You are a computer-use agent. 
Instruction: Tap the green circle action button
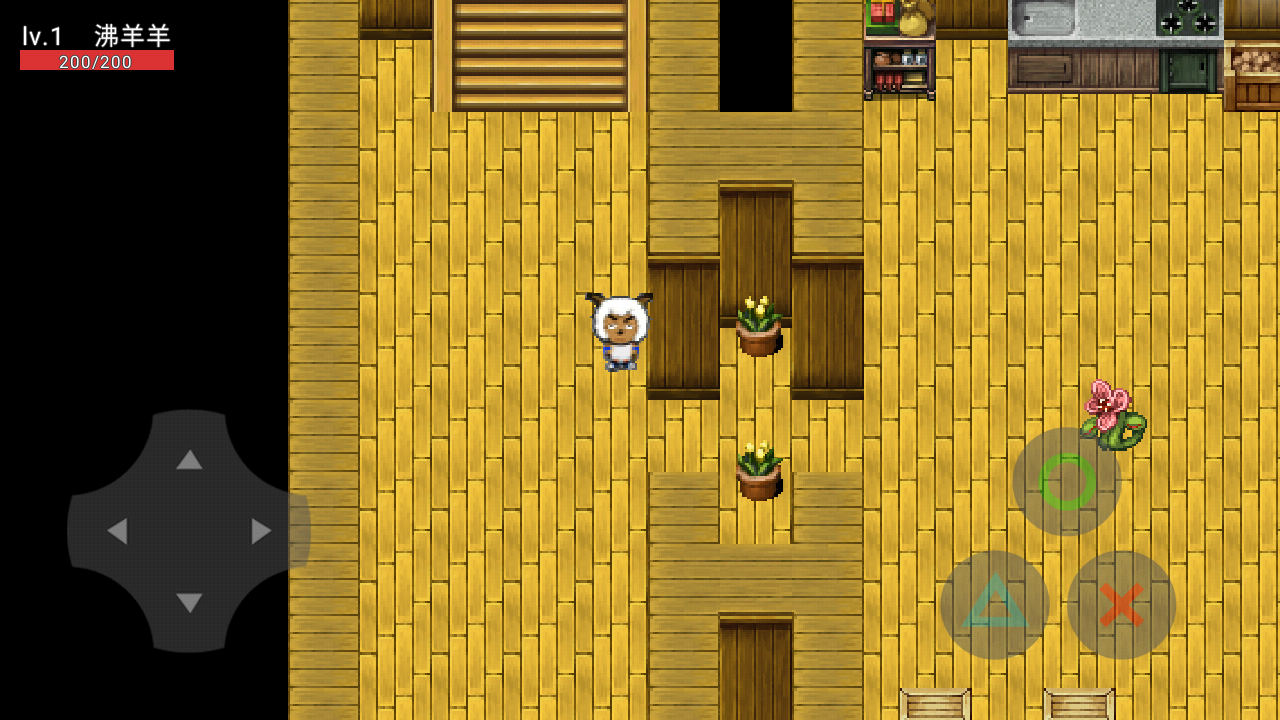[x=1067, y=482]
